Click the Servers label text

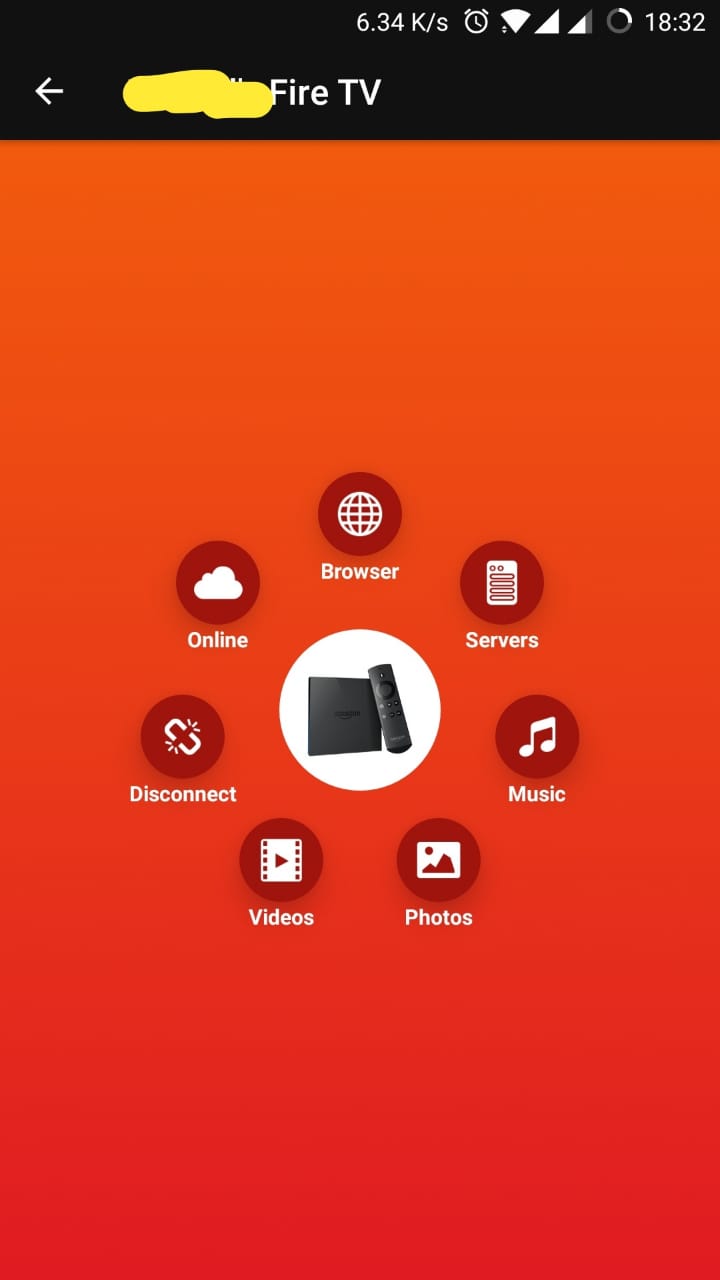[x=502, y=640]
